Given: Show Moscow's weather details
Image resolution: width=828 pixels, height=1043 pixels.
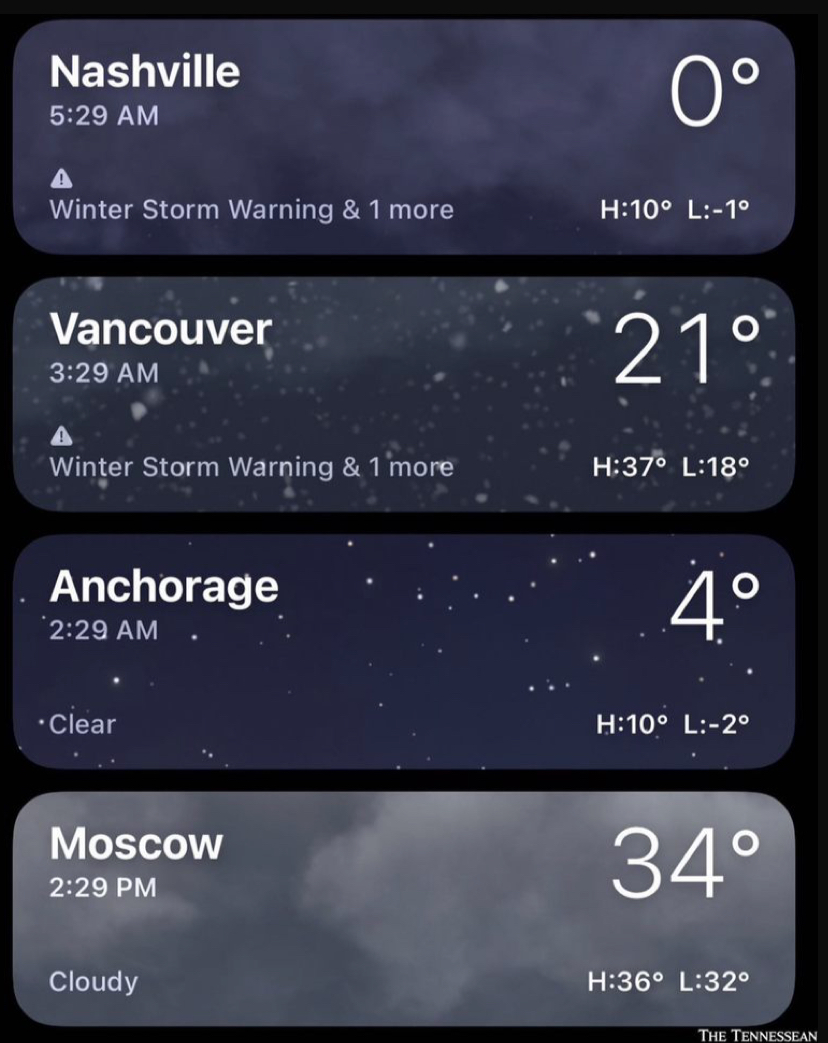Looking at the screenshot, I should pos(404,908).
